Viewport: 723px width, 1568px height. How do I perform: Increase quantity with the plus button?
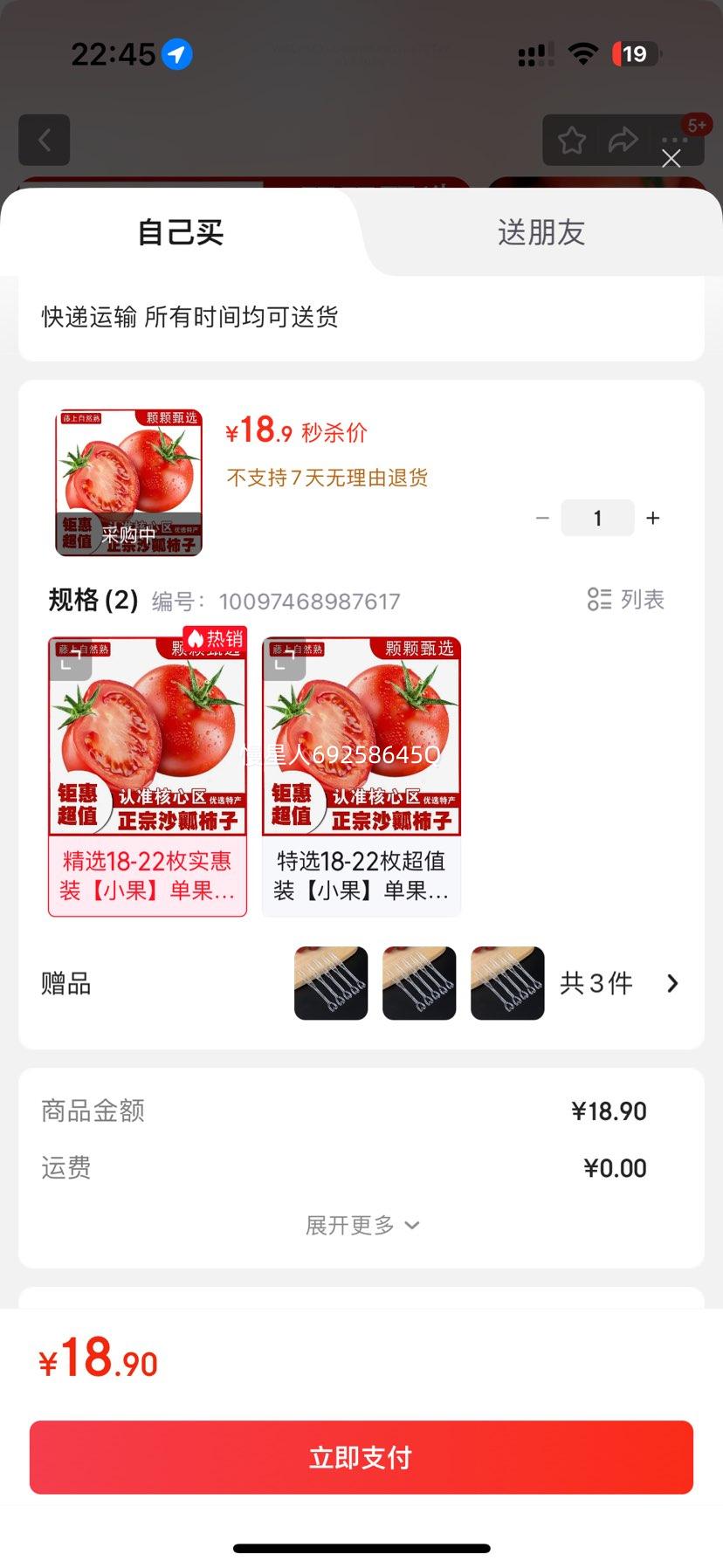652,518
